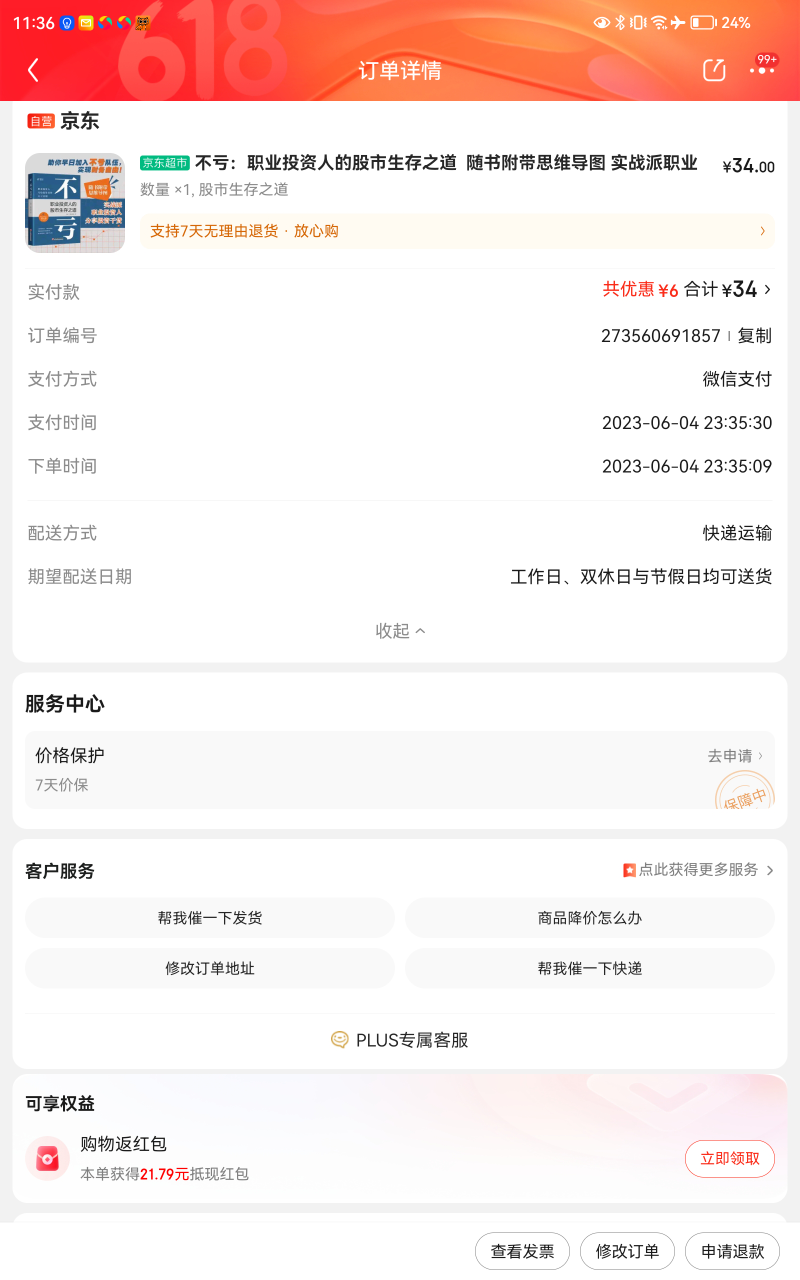Viewport: 800px width, 1280px height.
Task: Select 帮我催一下快递
Action: pyautogui.click(x=590, y=968)
